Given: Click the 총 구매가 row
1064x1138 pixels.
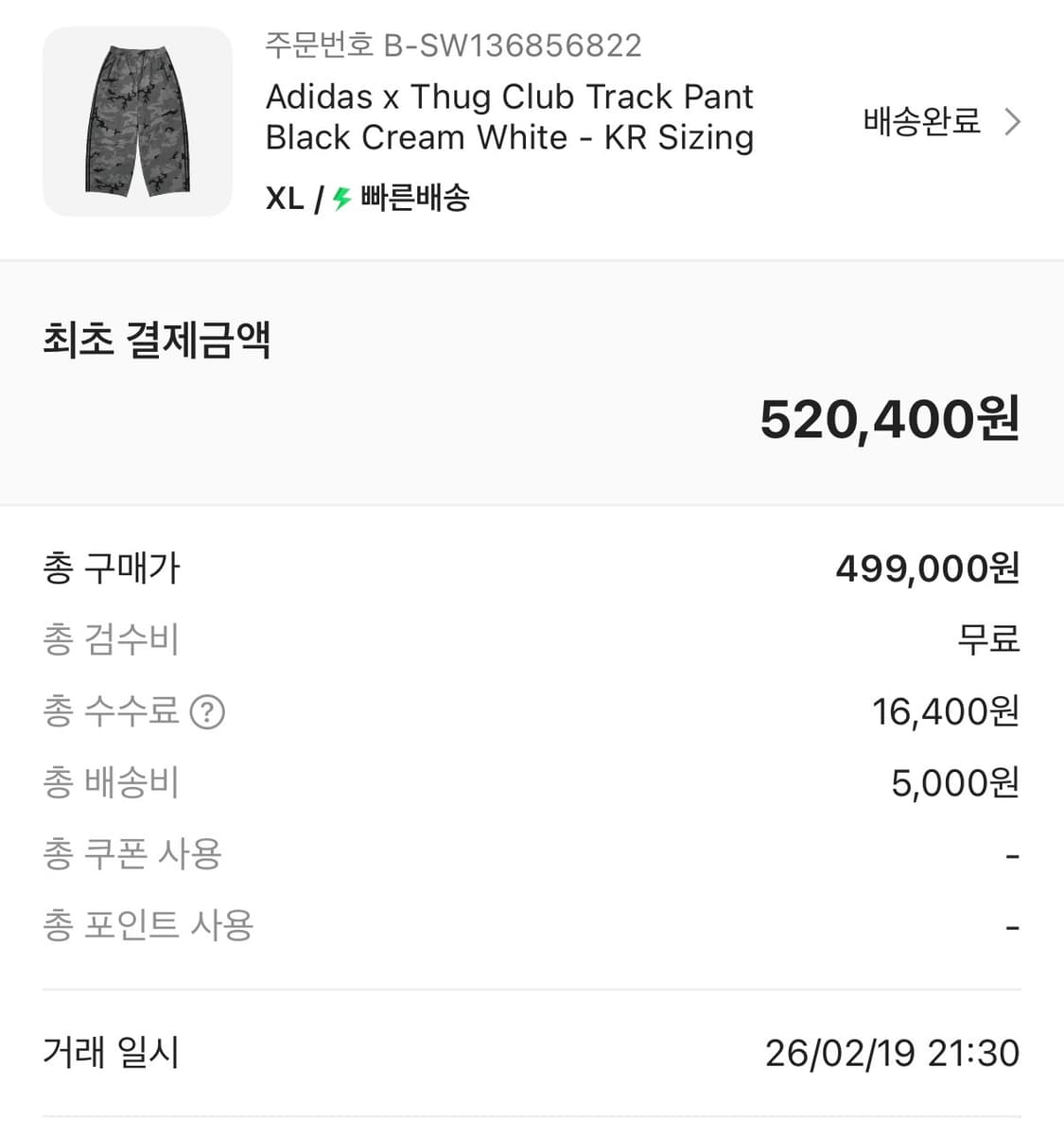Looking at the screenshot, I should [x=110, y=568].
